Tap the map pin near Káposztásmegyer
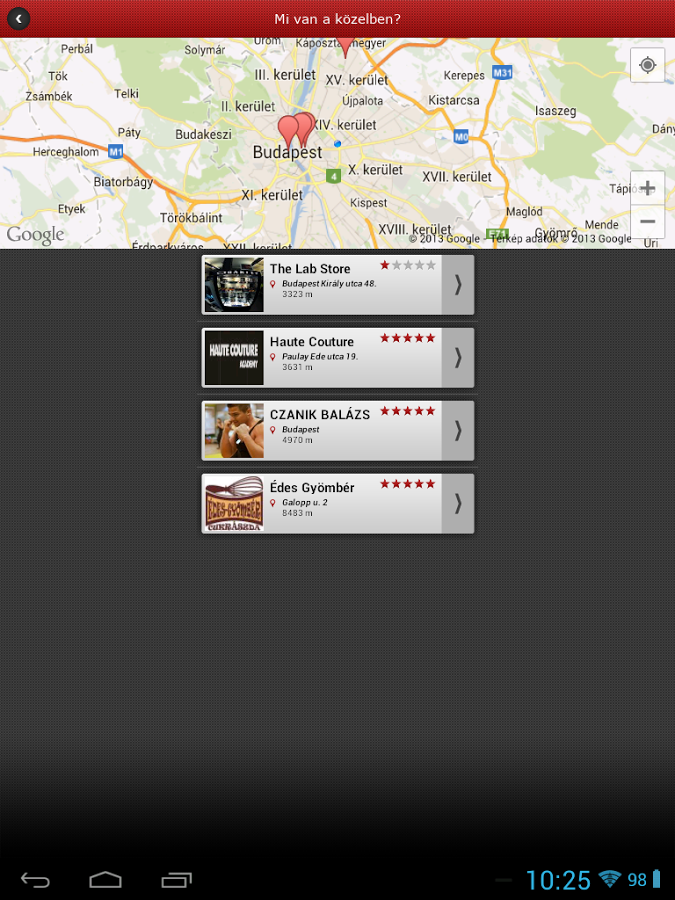Viewport: 675px width, 900px height. [345, 44]
